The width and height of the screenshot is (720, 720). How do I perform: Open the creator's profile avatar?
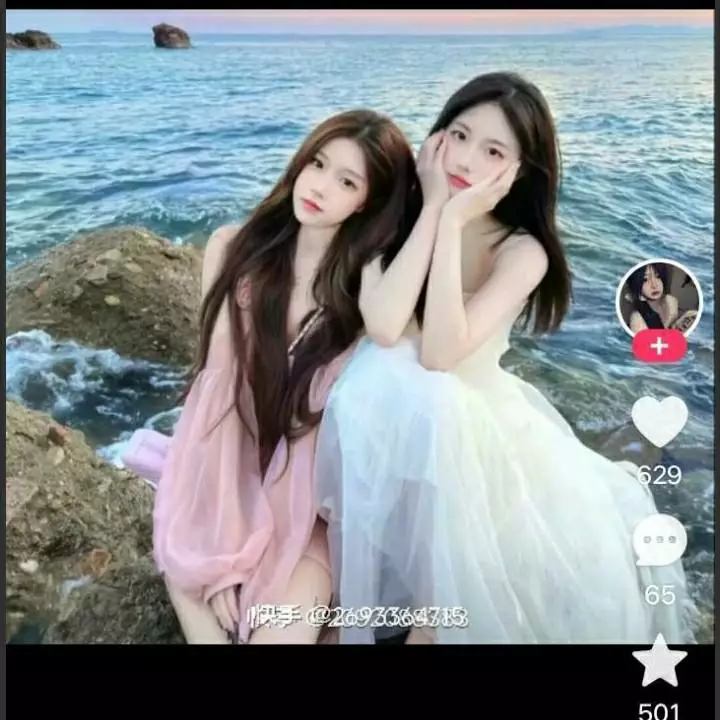coord(659,298)
